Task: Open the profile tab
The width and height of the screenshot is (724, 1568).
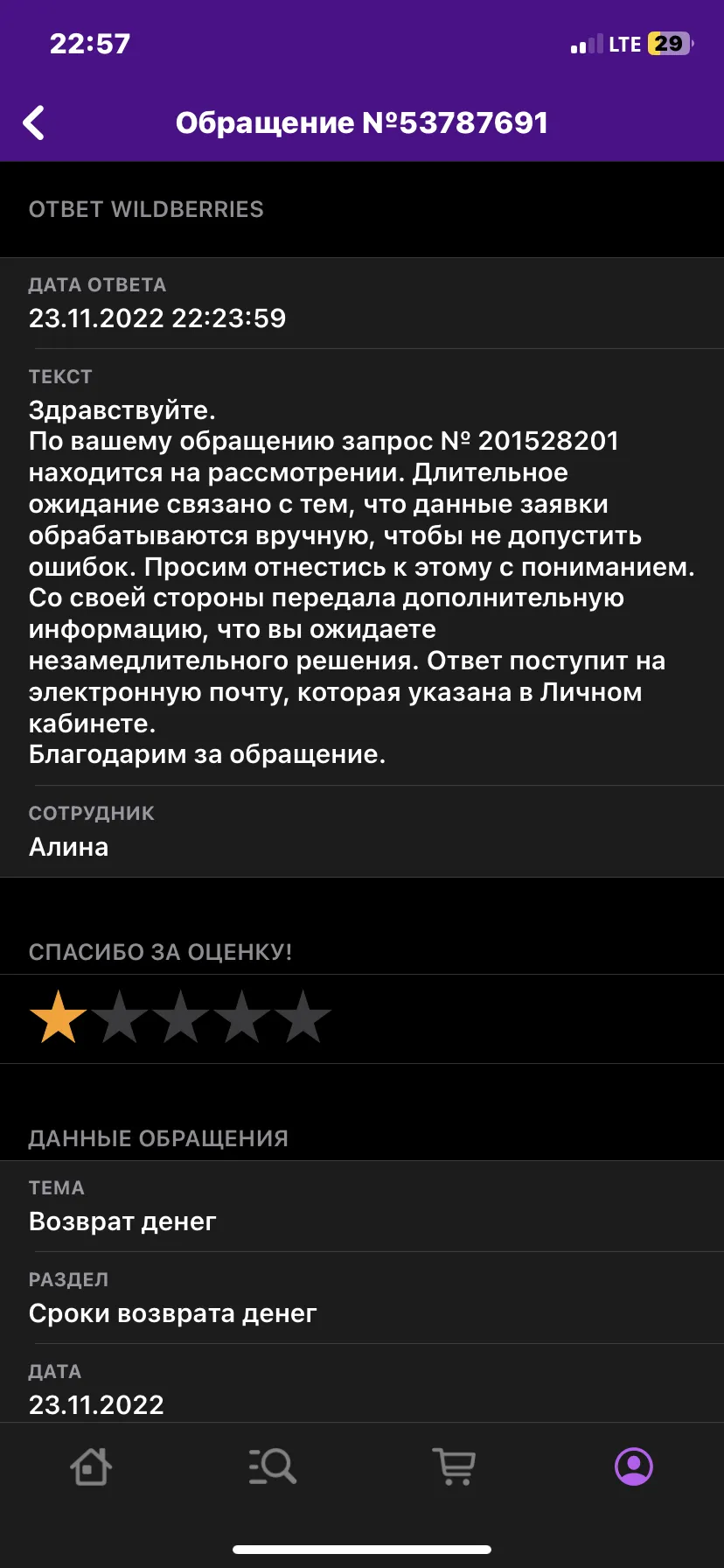Action: click(634, 1466)
